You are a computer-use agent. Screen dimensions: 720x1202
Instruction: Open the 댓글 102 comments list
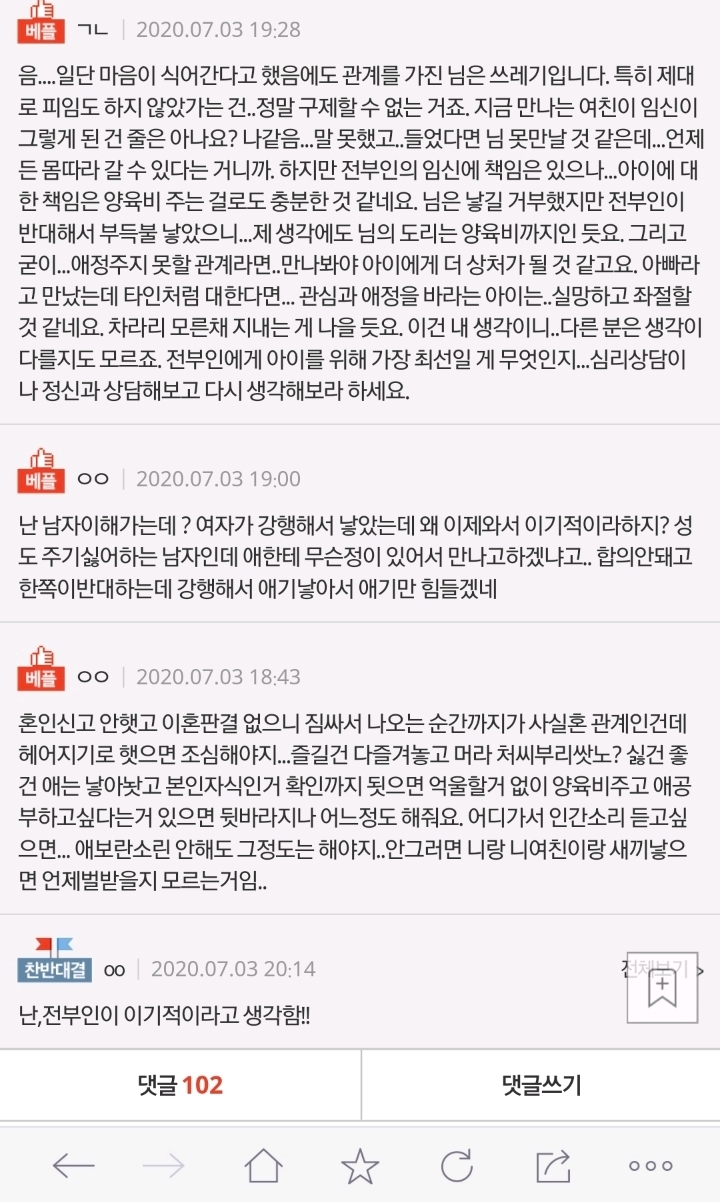(180, 1085)
